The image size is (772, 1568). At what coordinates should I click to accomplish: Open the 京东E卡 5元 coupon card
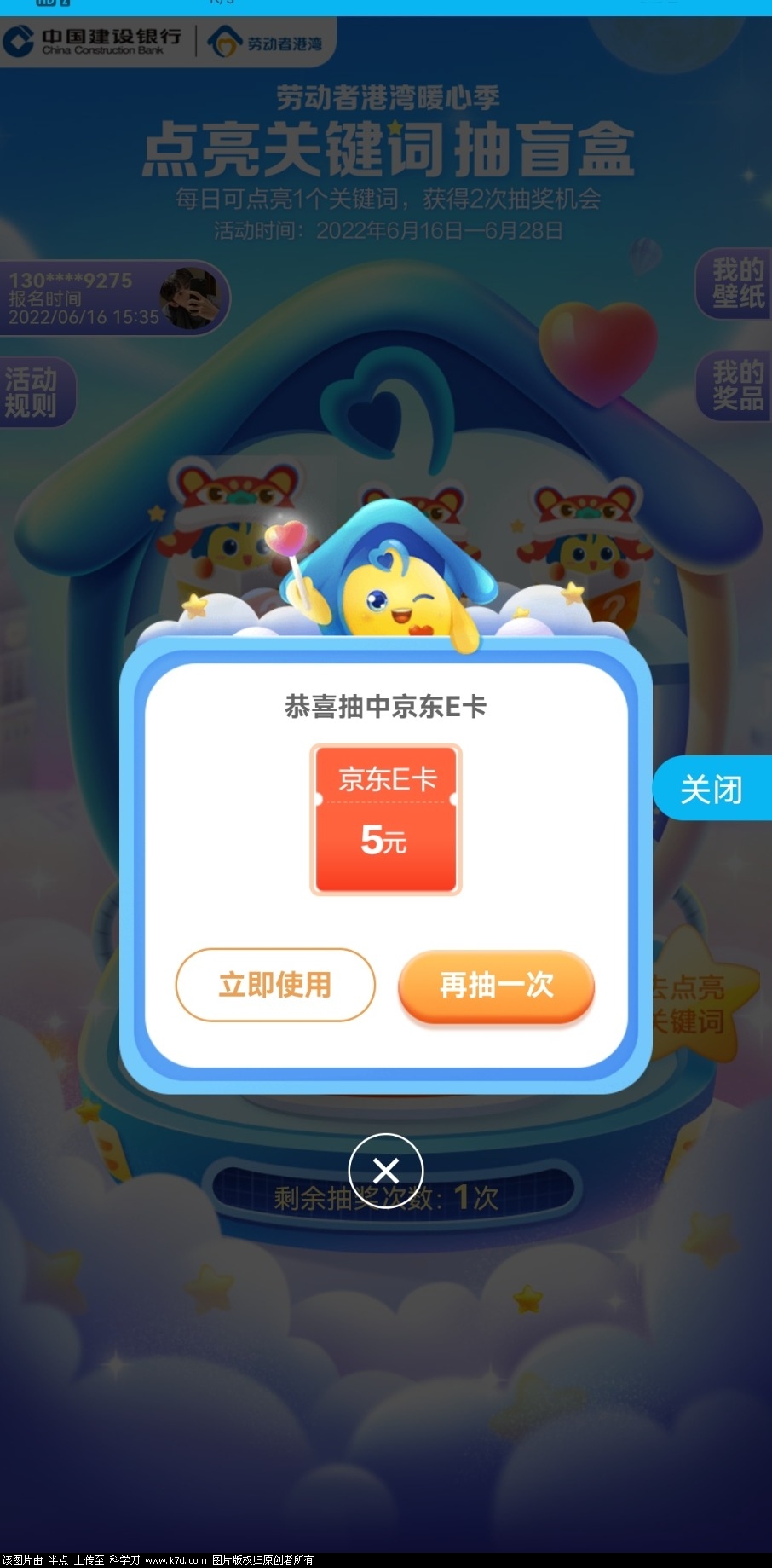click(x=386, y=819)
